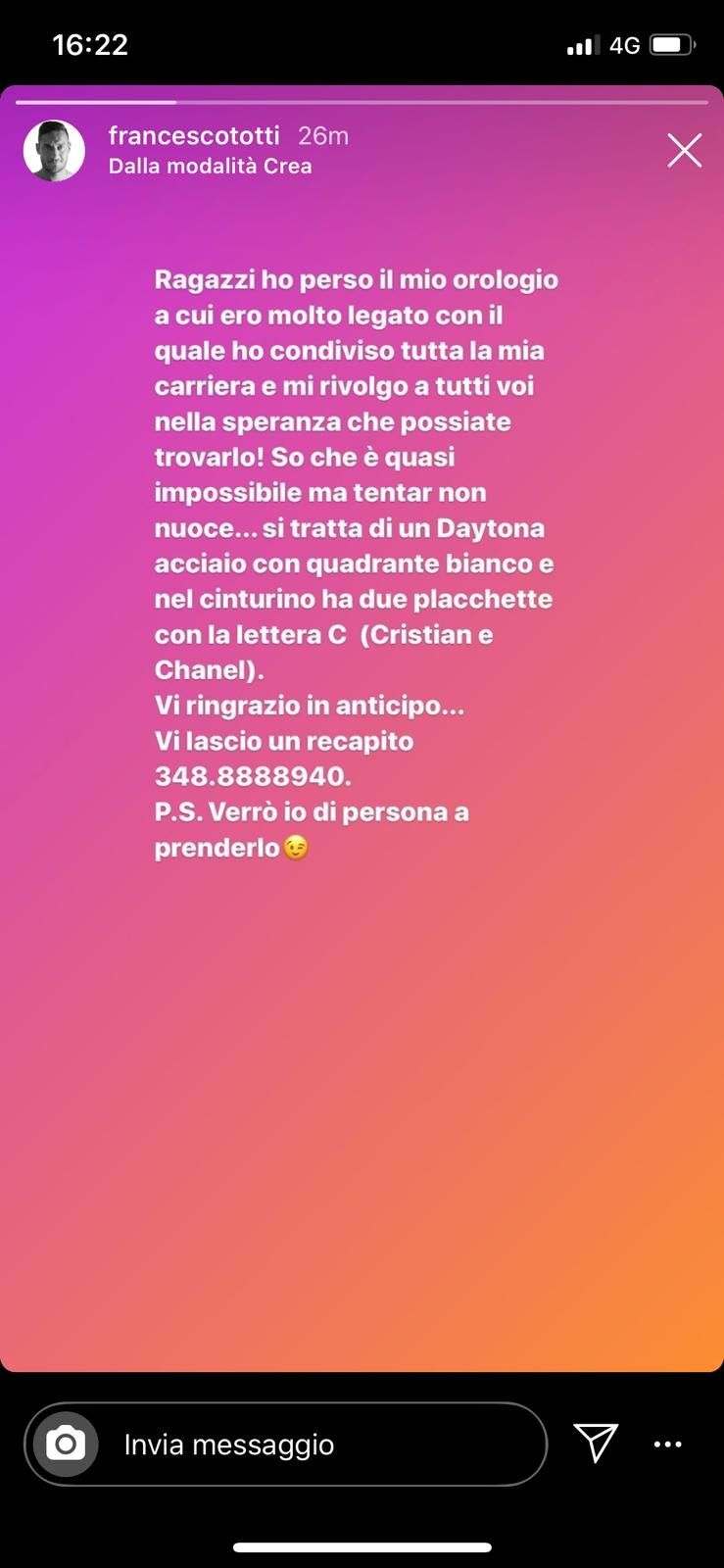Open francescototti's profile picture
Viewport: 724px width, 1568px height.
54,151
